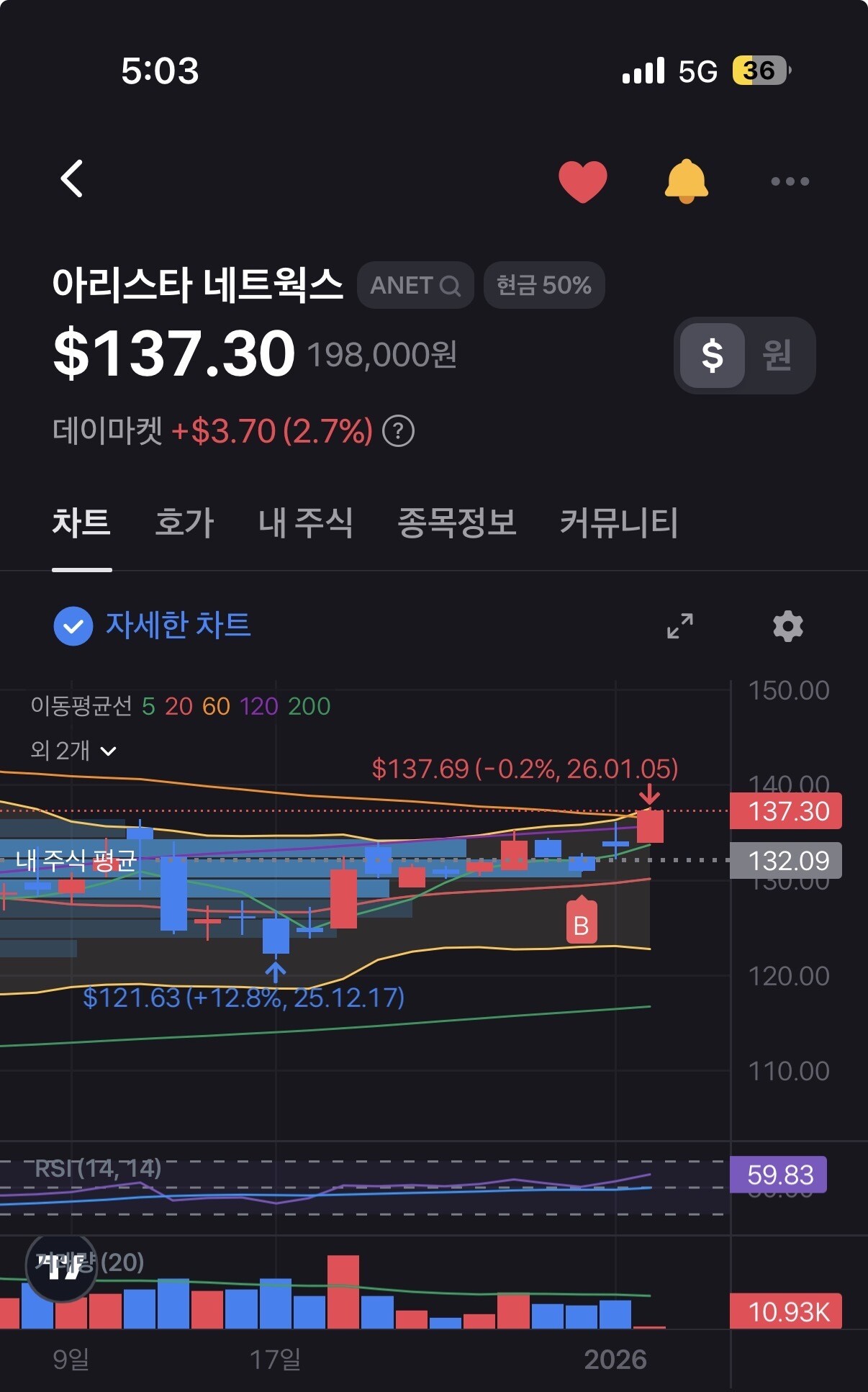Tap the 현금 50% chip

[x=544, y=285]
